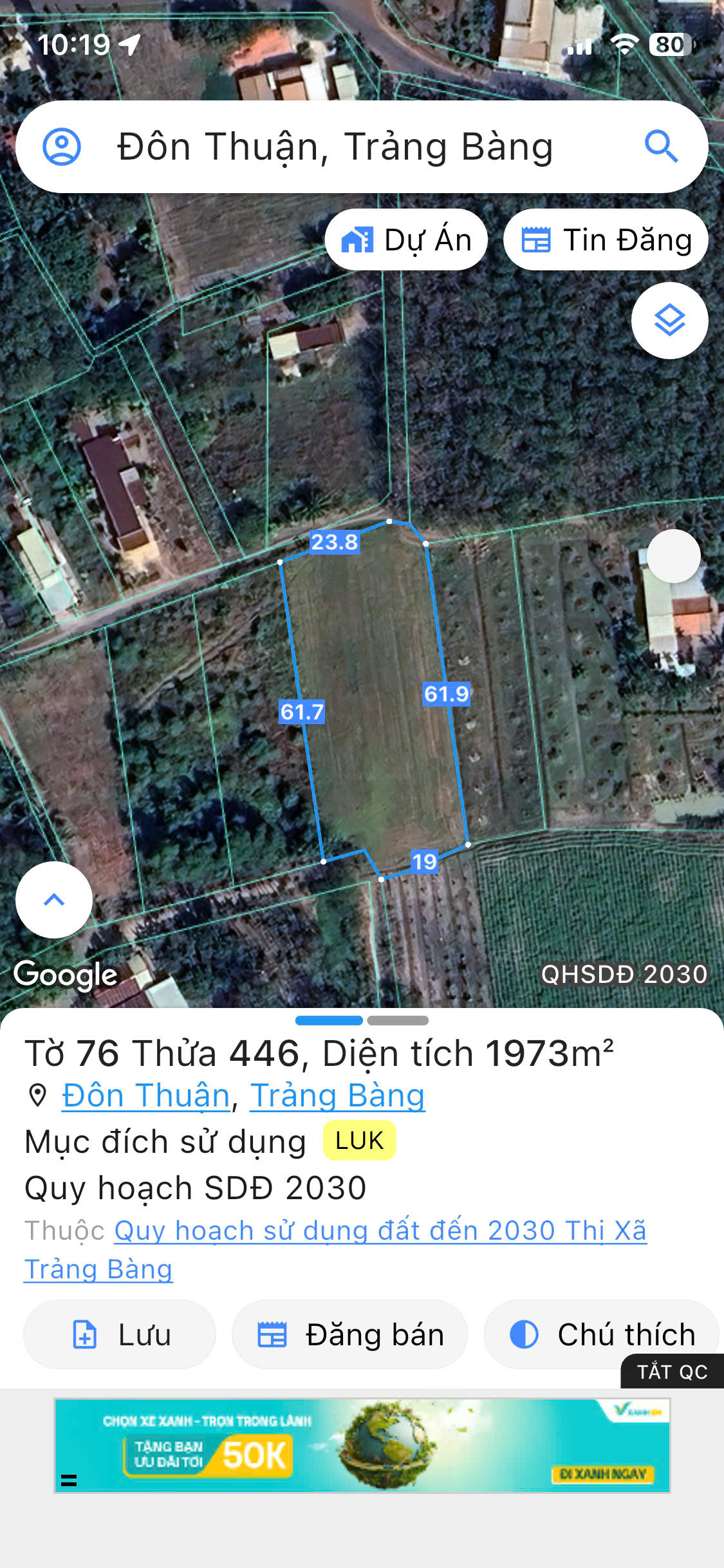The image size is (724, 1568).
Task: Open the 50K green ride ad banner
Action: click(362, 1446)
